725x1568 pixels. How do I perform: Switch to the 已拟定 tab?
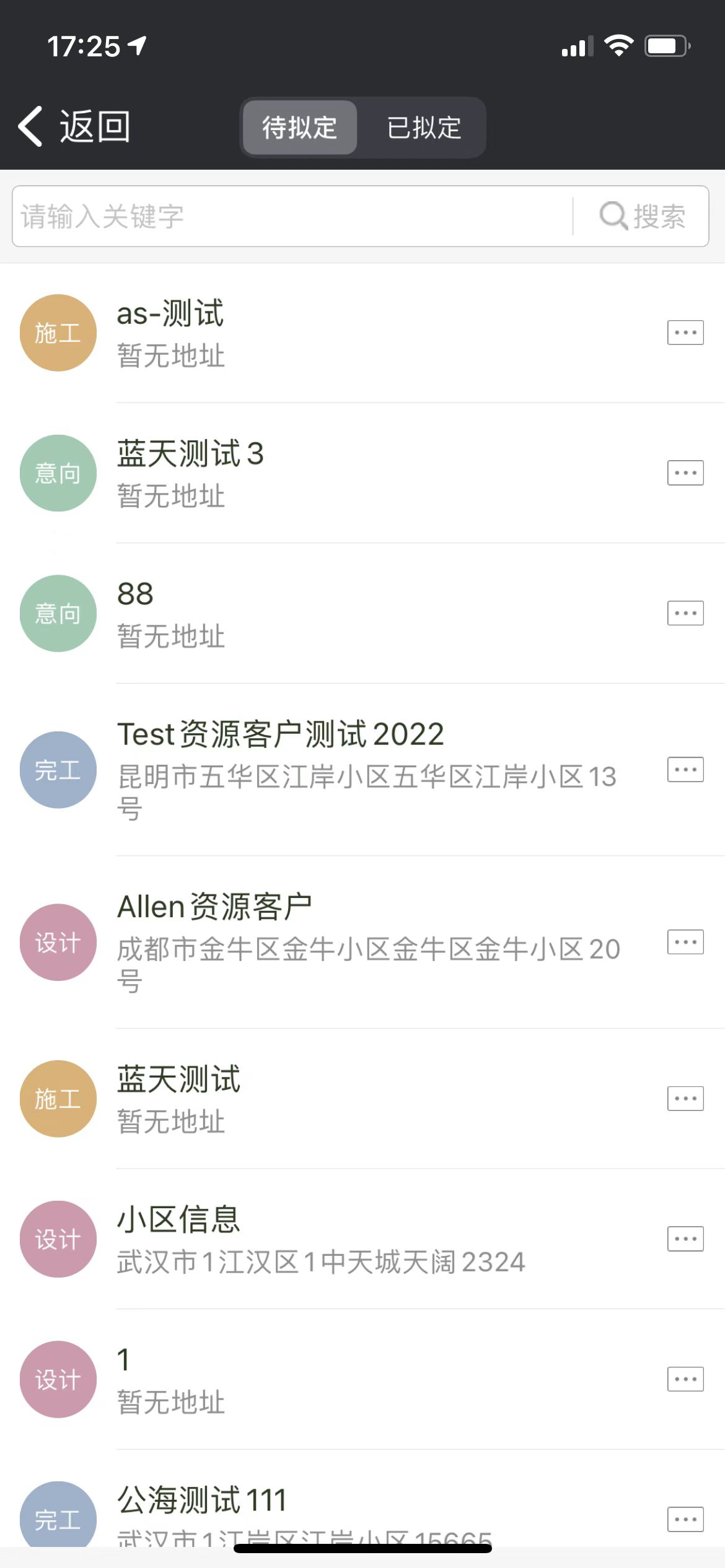pyautogui.click(x=424, y=128)
